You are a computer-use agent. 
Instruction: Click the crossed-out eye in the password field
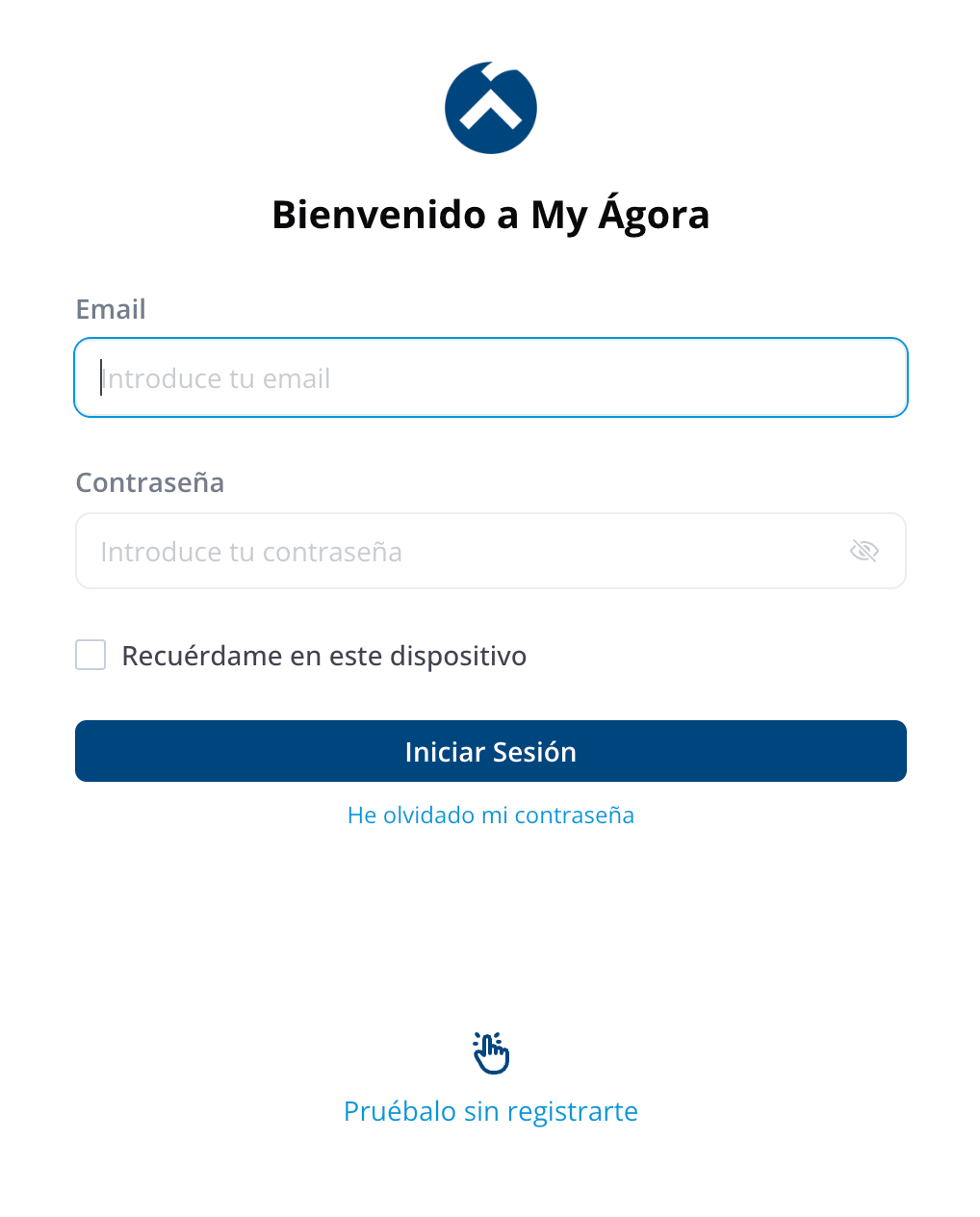click(x=864, y=551)
